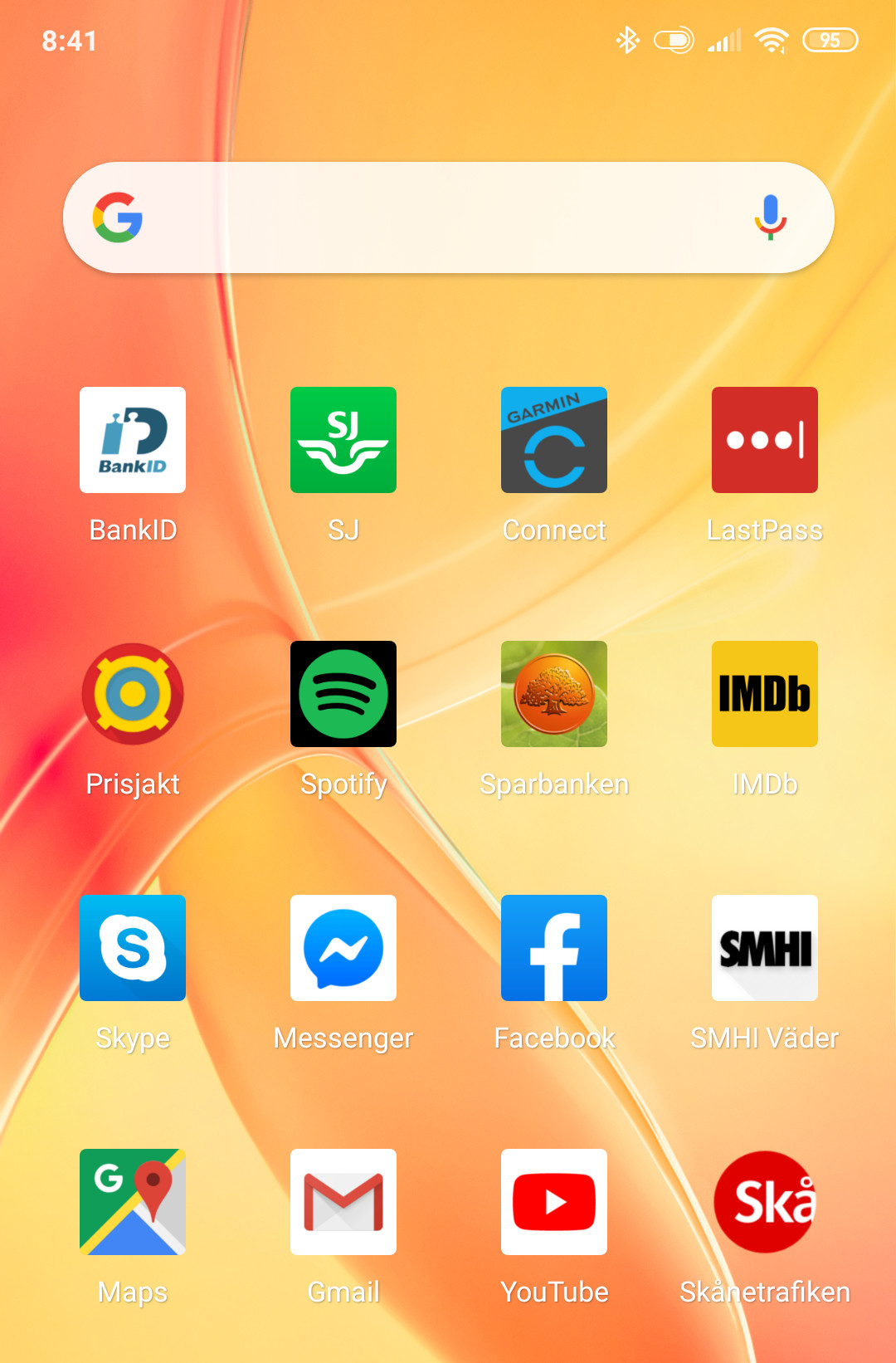Open Spotify
The image size is (896, 1363).
pos(343,694)
